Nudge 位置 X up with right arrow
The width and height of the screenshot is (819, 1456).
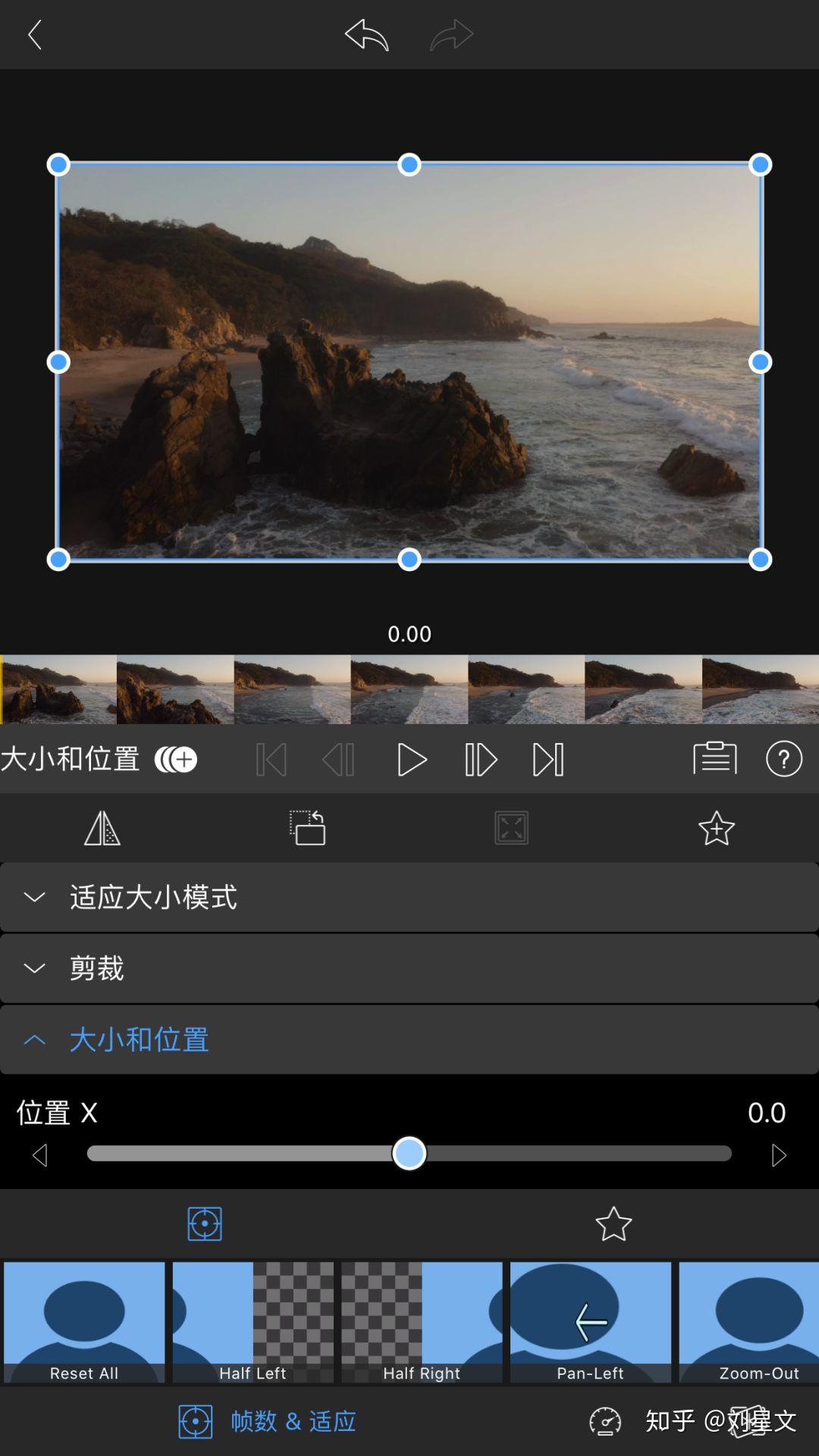point(779,1155)
